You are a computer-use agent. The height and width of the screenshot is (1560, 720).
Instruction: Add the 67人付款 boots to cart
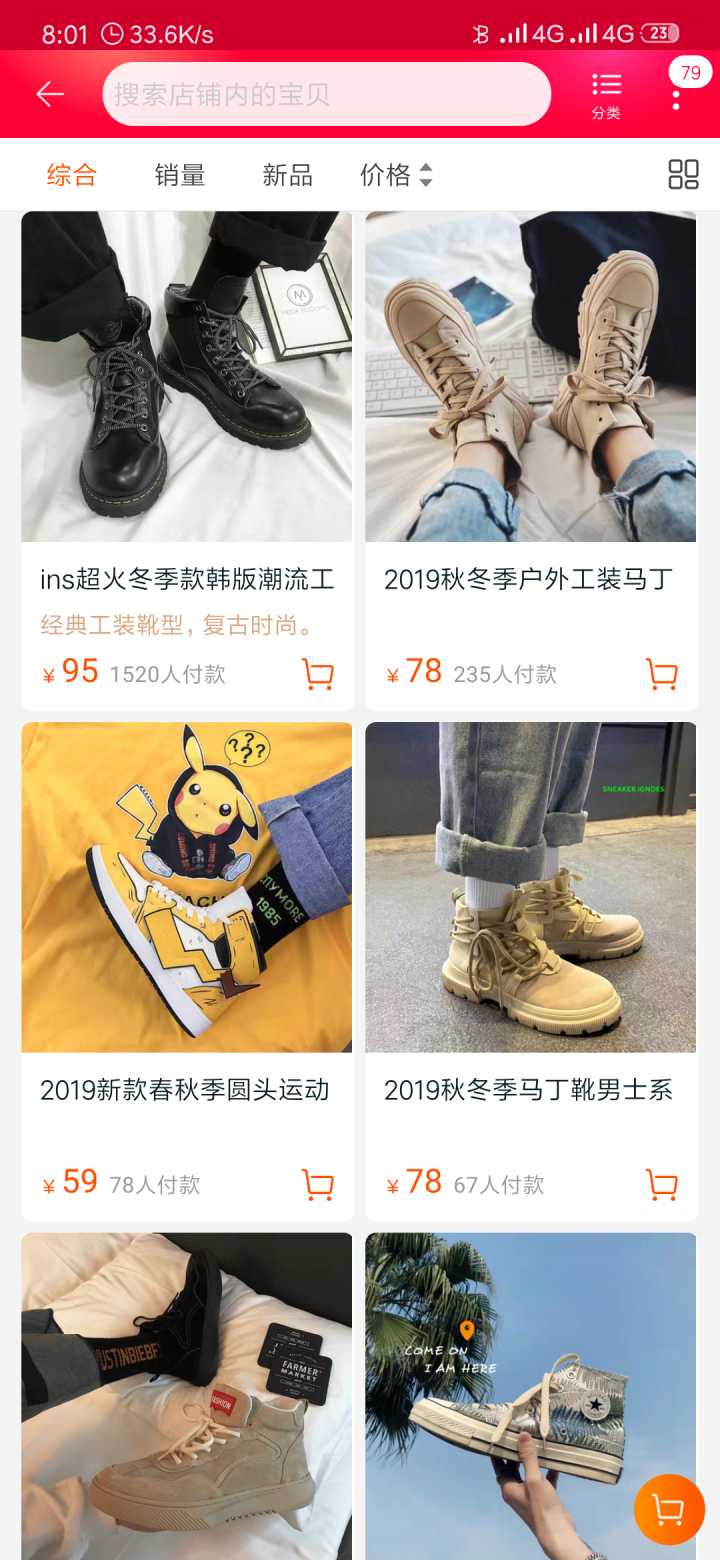pyautogui.click(x=662, y=1185)
